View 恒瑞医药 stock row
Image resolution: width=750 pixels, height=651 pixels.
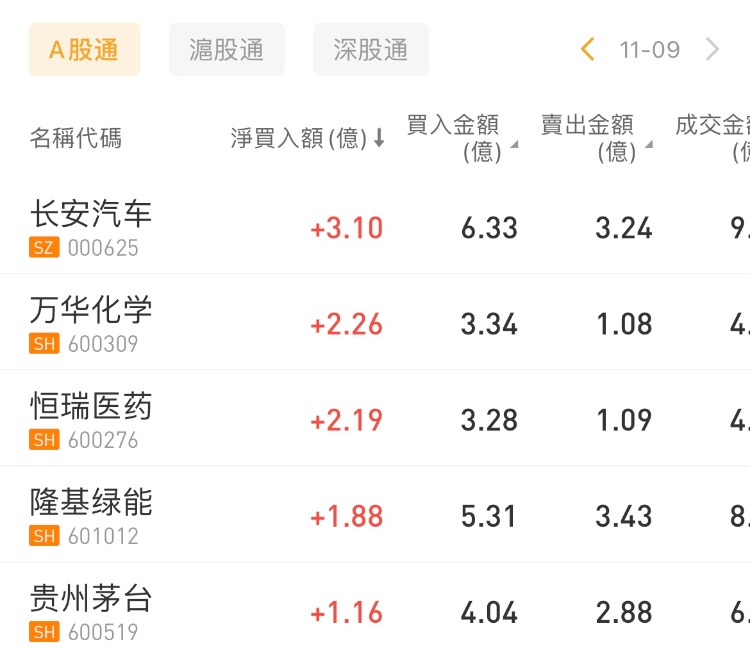tap(91, 418)
